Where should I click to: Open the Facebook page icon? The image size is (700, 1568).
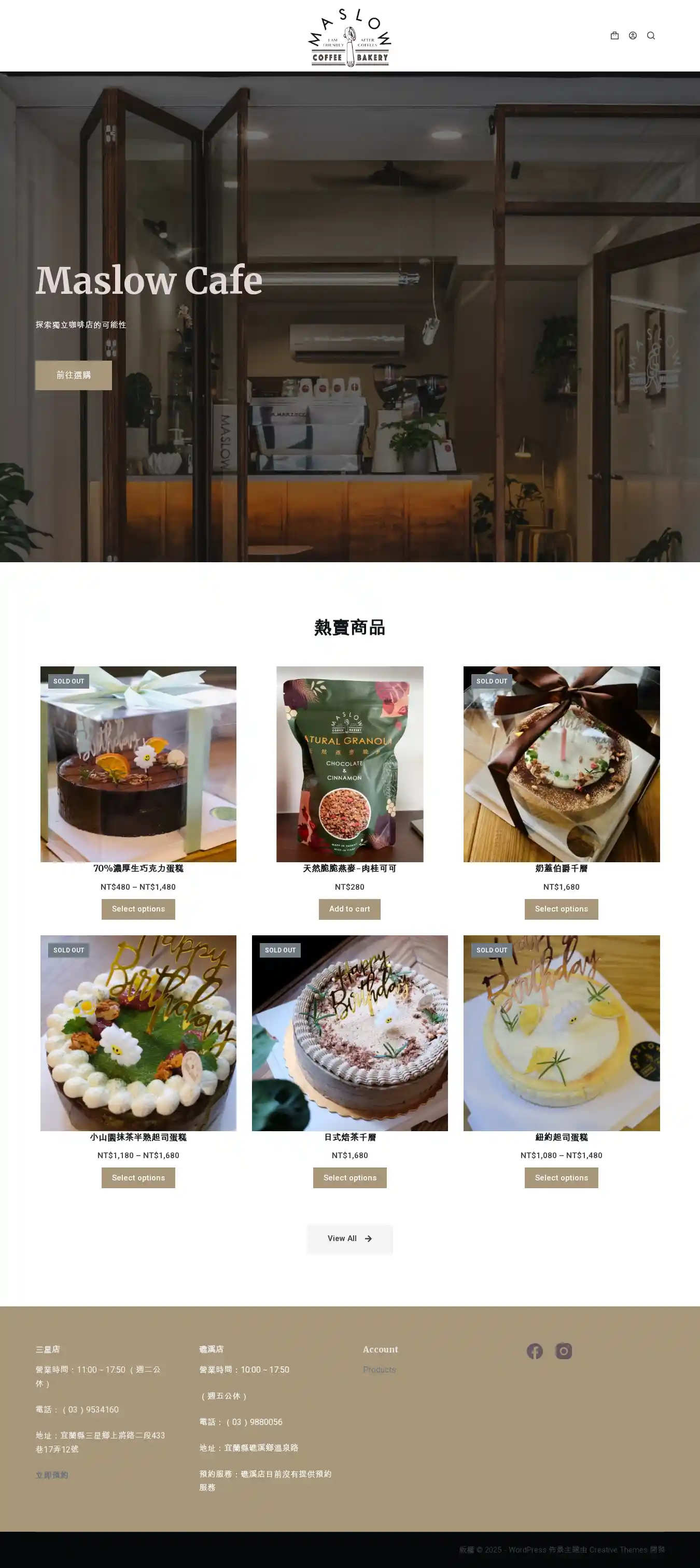coord(534,1351)
